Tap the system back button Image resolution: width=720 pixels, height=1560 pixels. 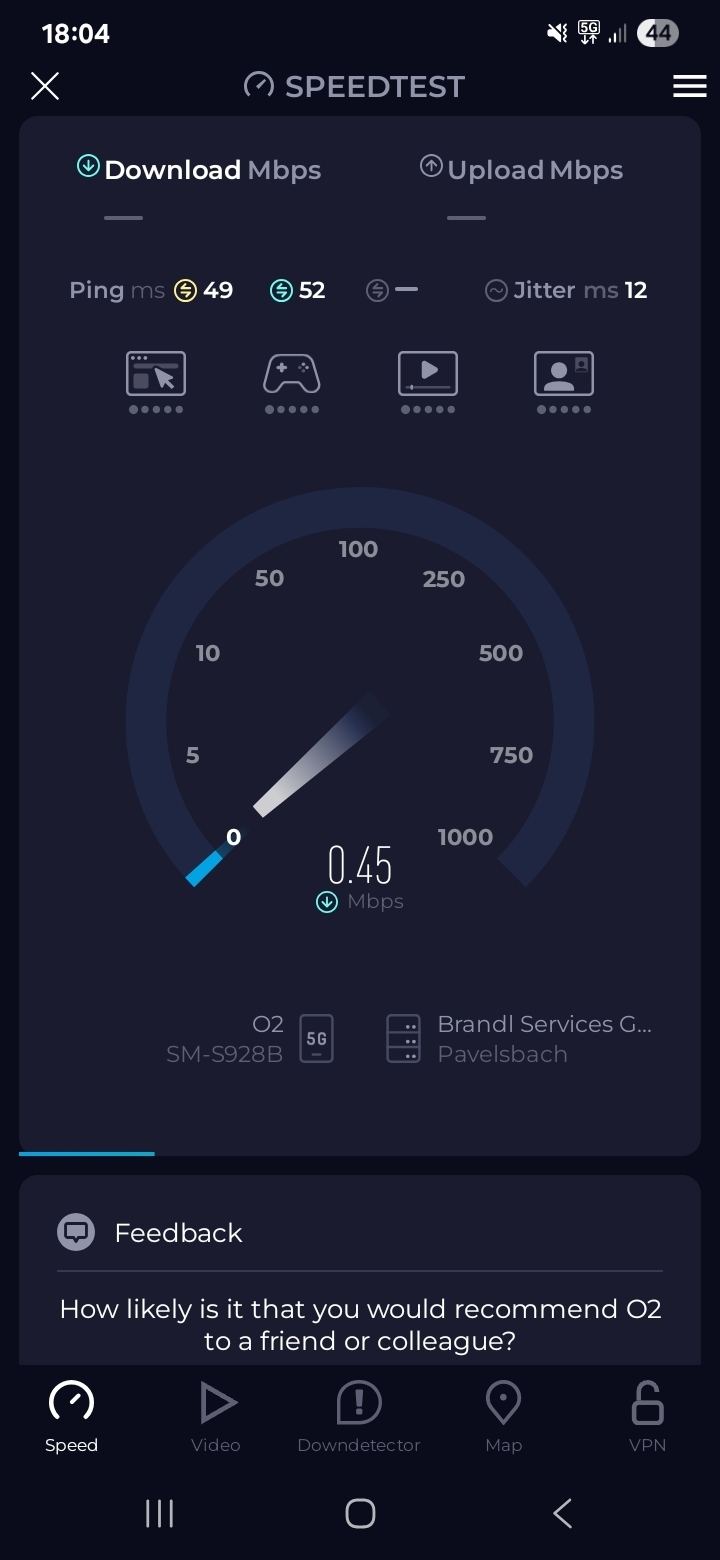[x=563, y=1513]
